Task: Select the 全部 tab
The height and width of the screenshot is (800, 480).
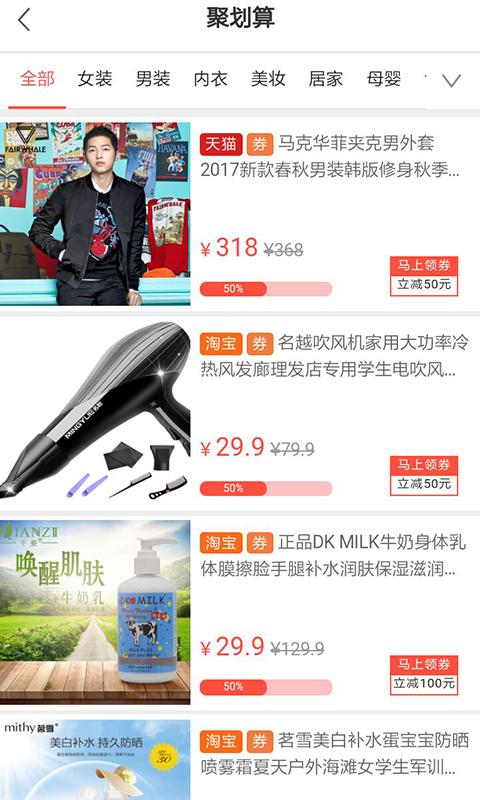Action: click(x=37, y=79)
